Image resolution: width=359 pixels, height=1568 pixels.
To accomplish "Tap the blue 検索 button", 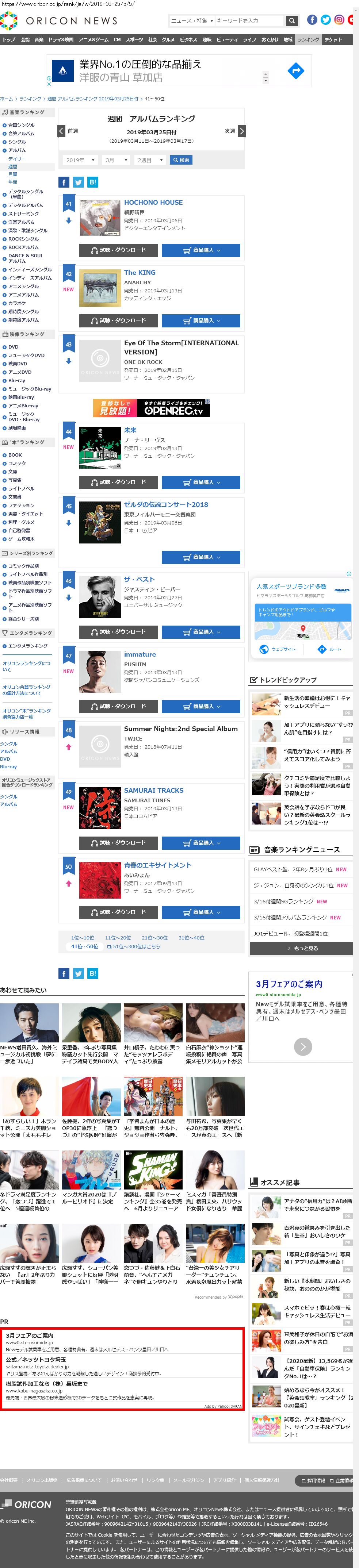I will [x=181, y=160].
